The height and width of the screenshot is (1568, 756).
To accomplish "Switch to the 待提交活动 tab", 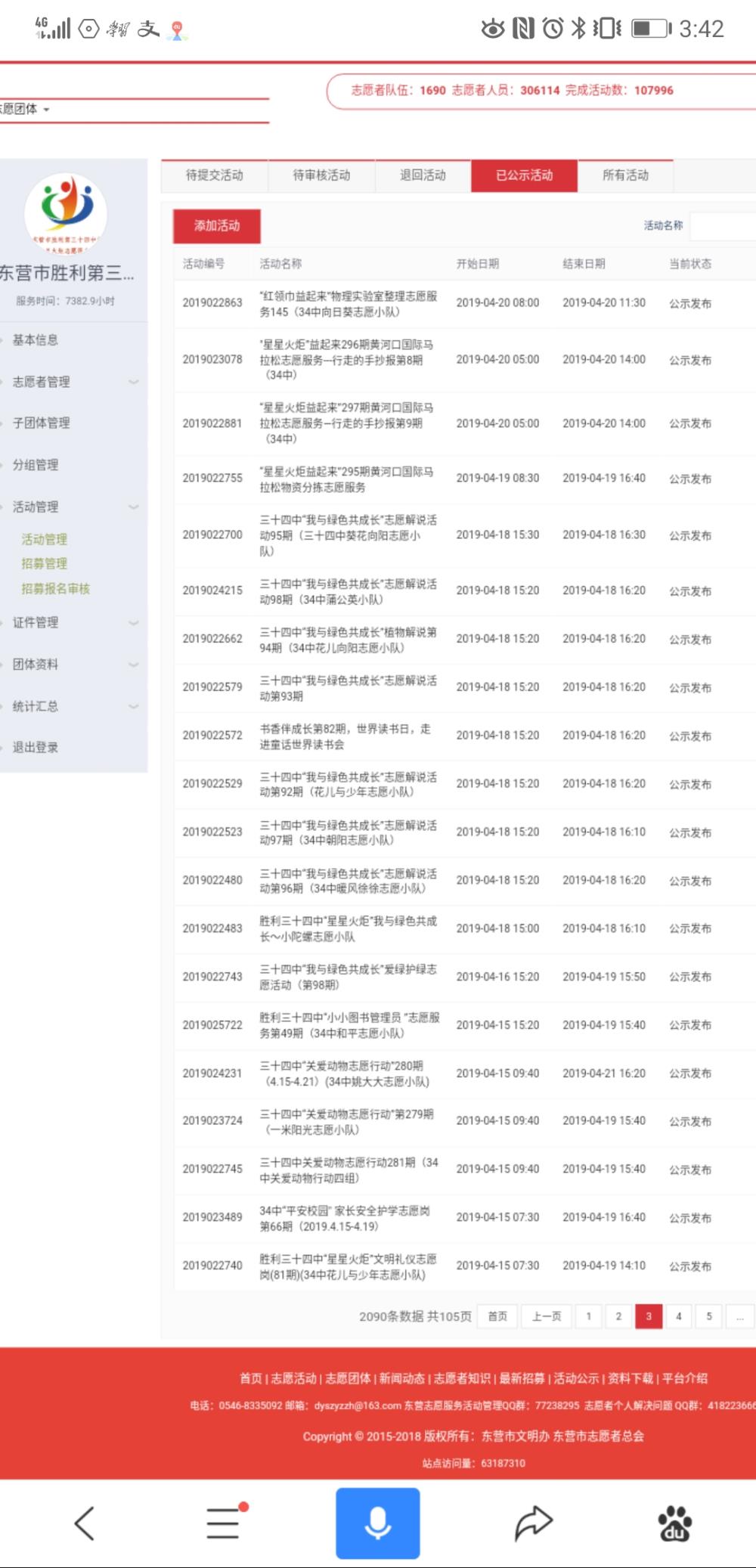I will [x=214, y=175].
